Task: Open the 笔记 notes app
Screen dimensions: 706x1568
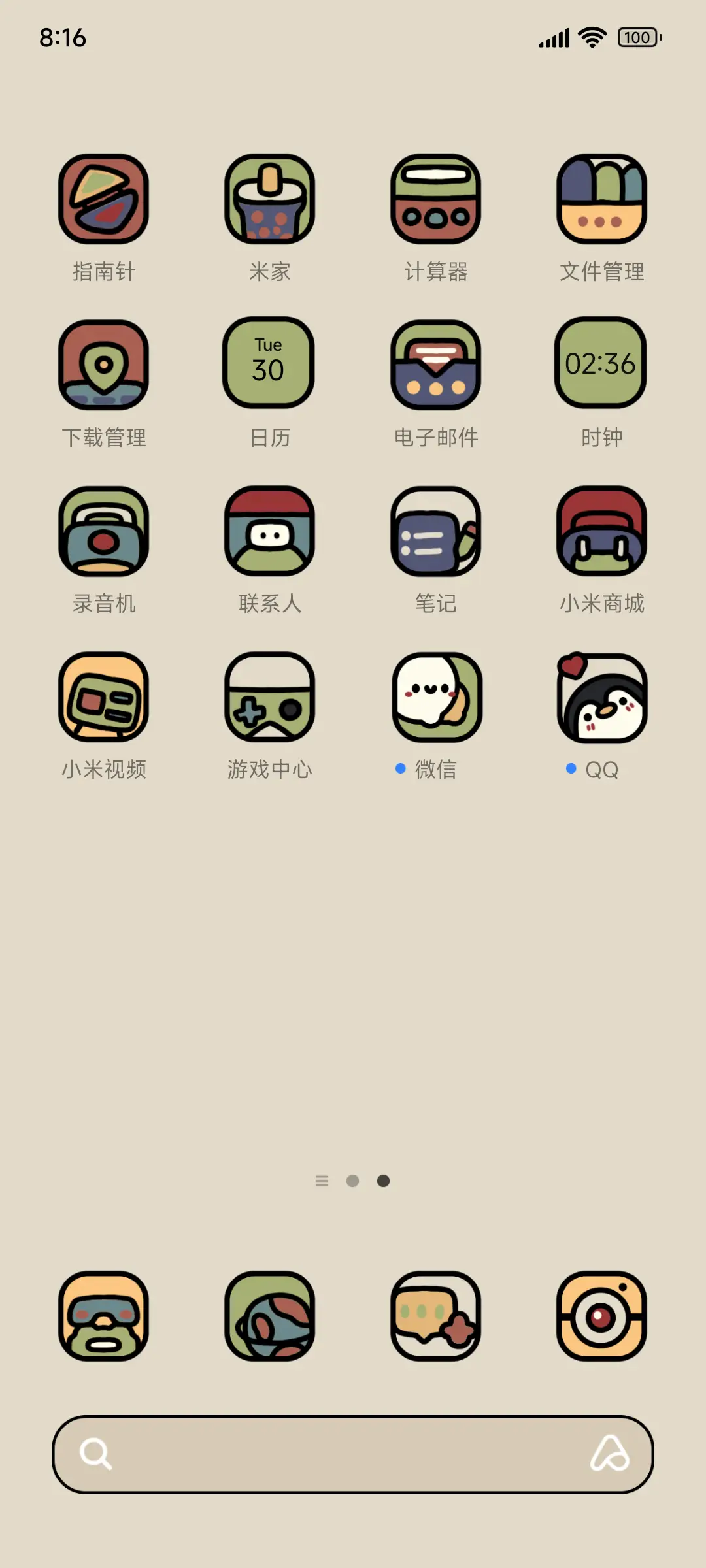Action: click(435, 531)
